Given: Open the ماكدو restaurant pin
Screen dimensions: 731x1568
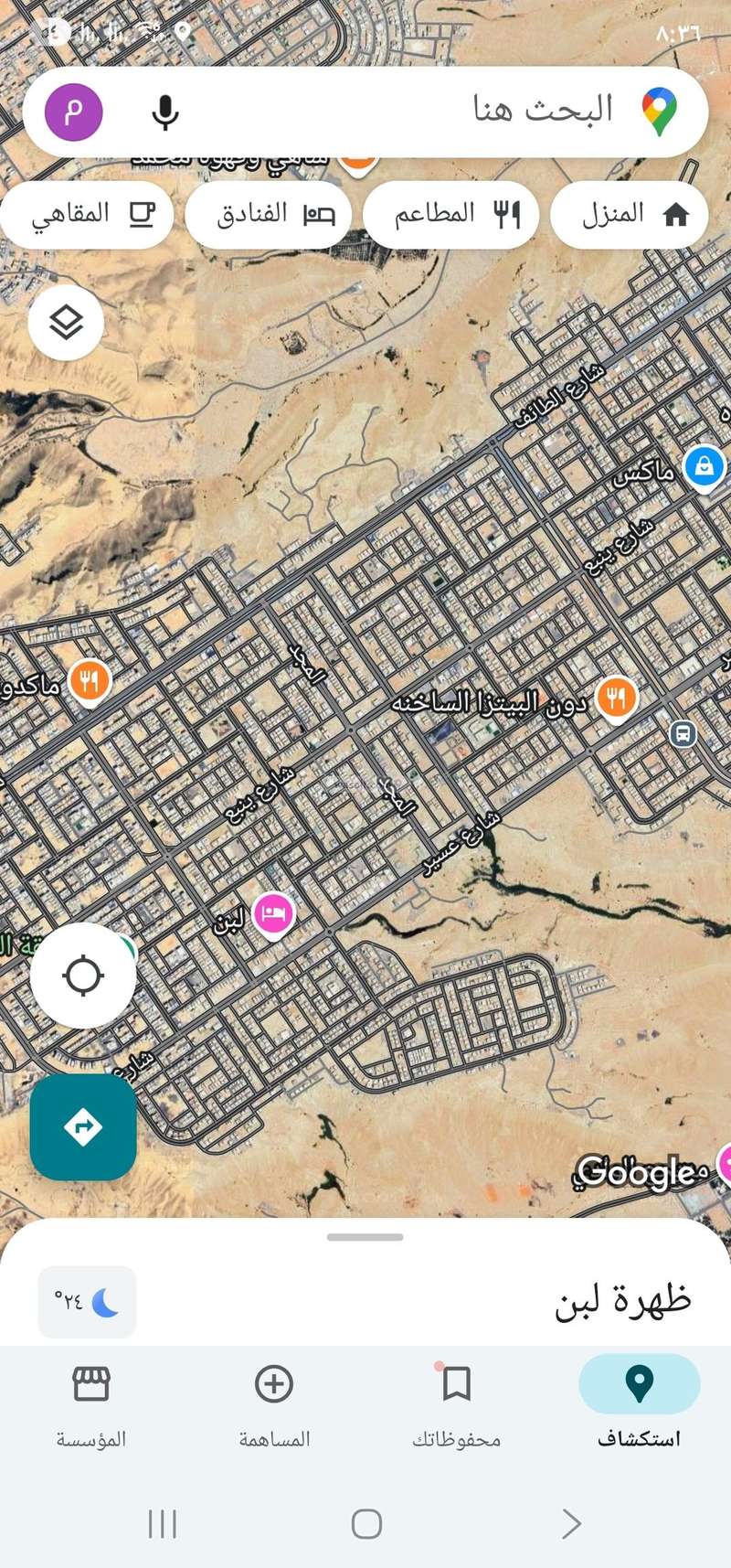Looking at the screenshot, I should pos(89,682).
